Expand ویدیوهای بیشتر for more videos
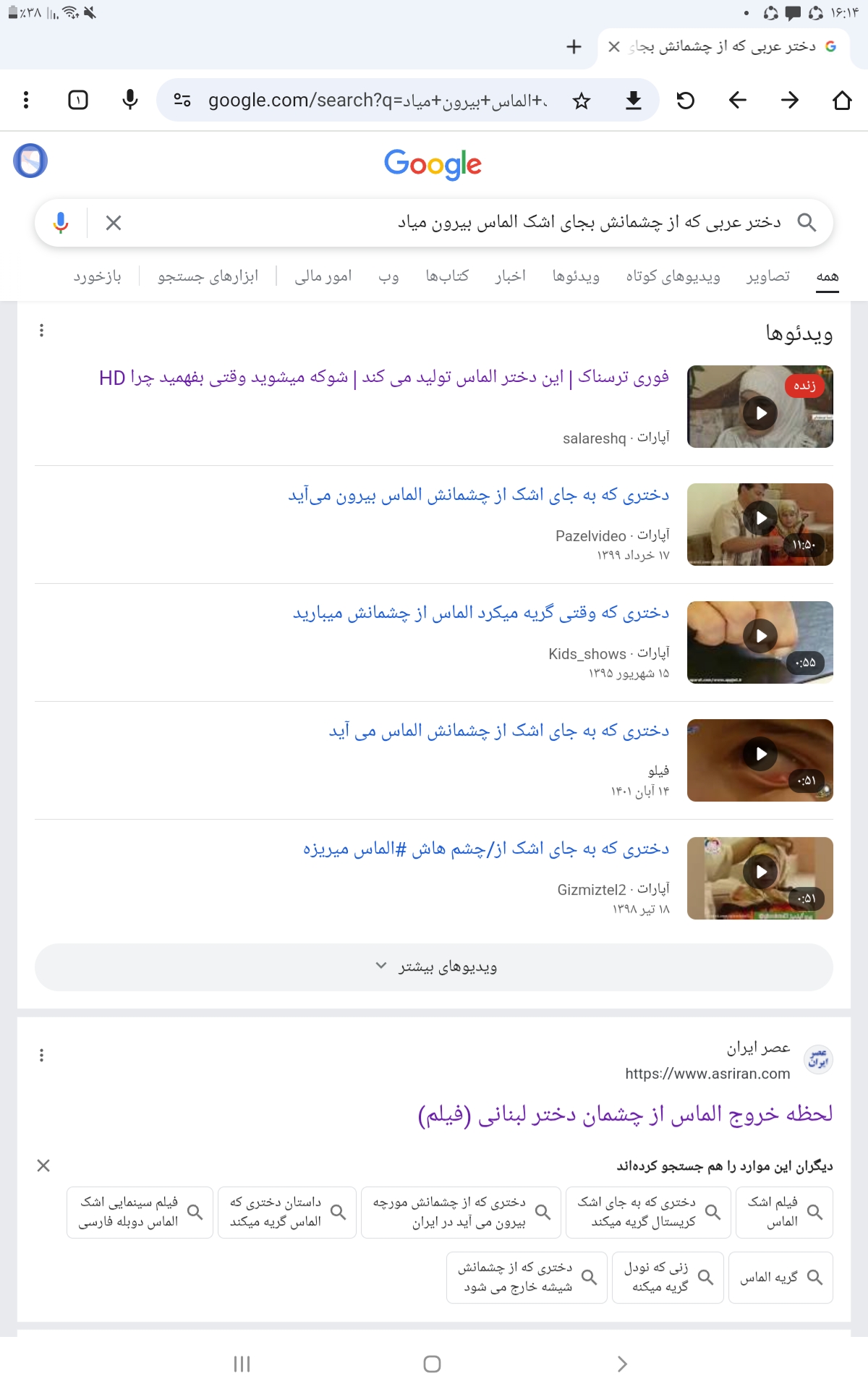The image size is (868, 1389). (434, 967)
